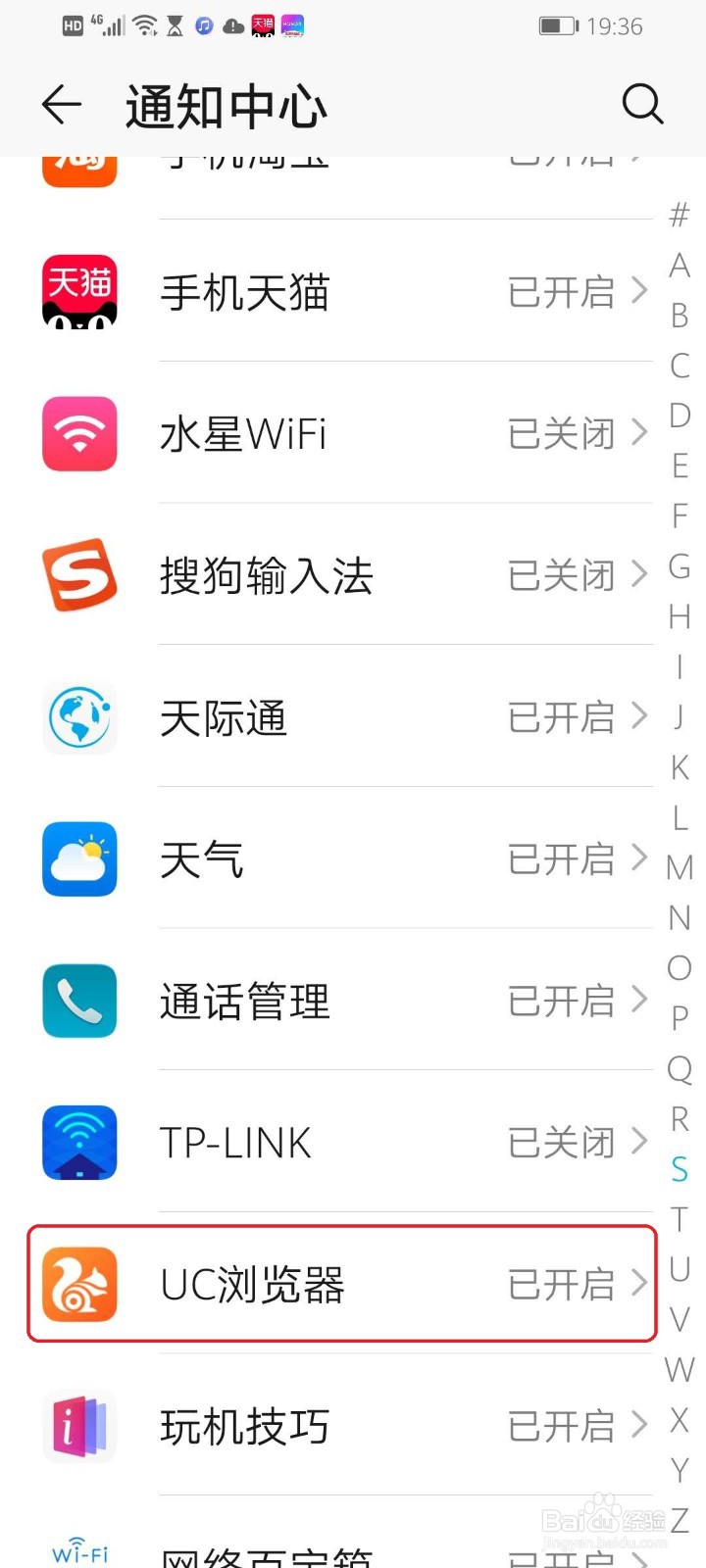
Task: Tap the 天气 weather app icon
Action: pyautogui.click(x=78, y=858)
